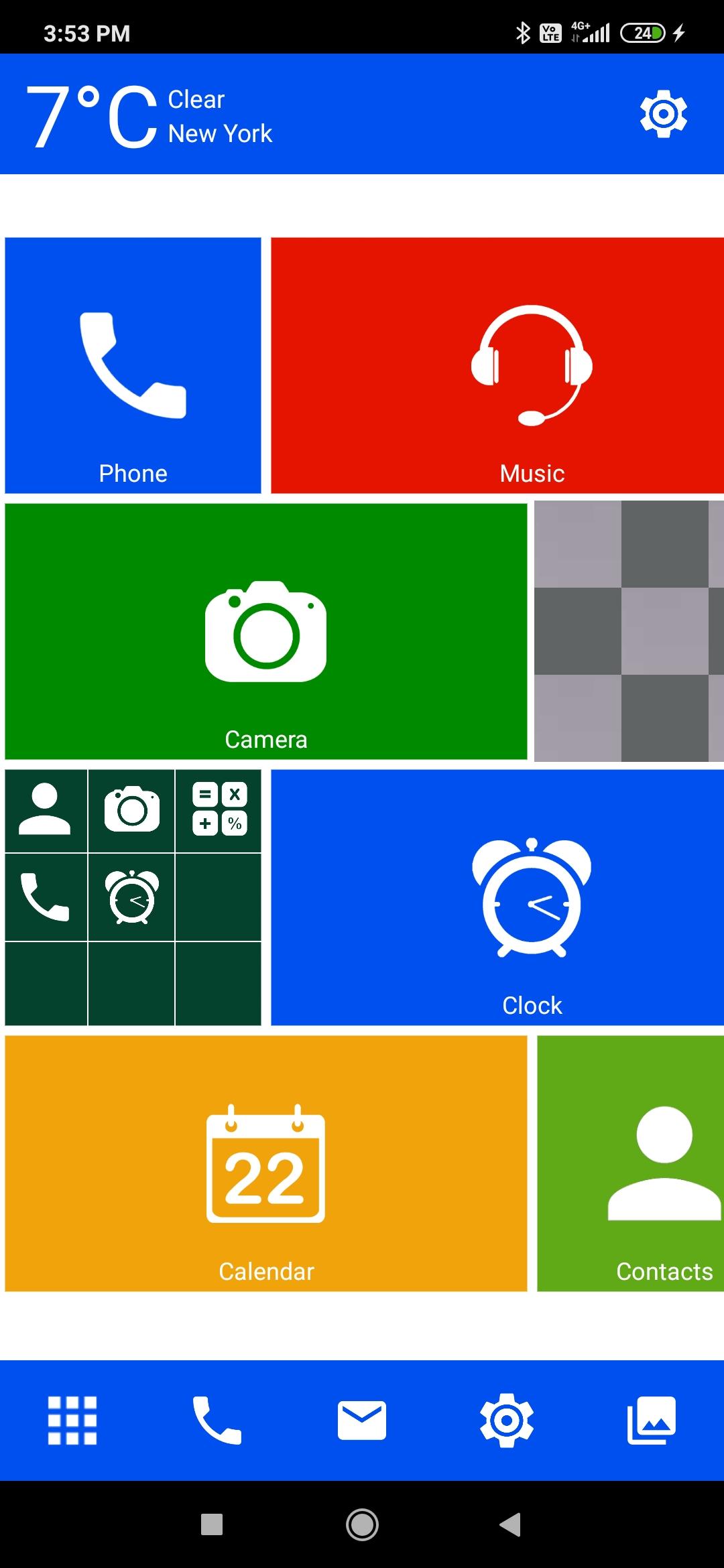Viewport: 724px width, 1568px height.
Task: Open alarm clock icon in small folder grid
Action: [x=132, y=897]
